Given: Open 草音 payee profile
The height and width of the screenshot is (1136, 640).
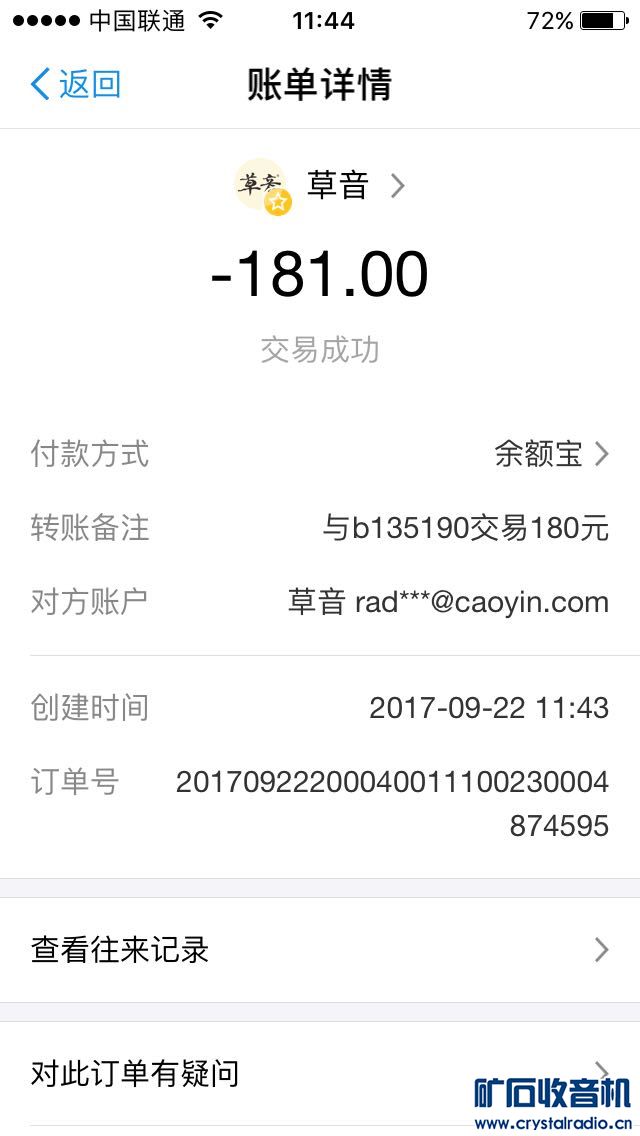Looking at the screenshot, I should (320, 186).
